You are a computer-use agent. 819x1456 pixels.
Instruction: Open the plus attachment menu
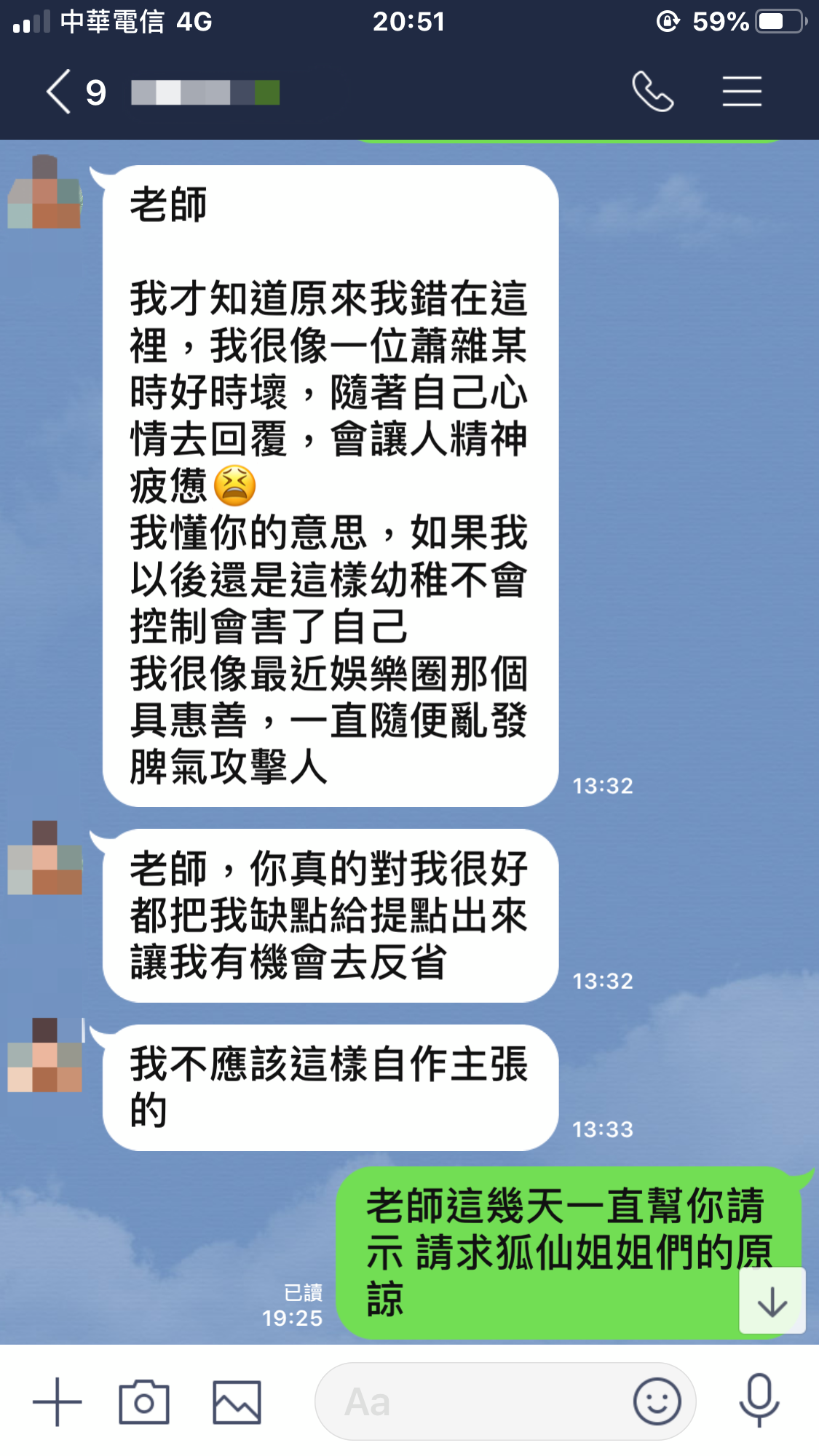[58, 1401]
